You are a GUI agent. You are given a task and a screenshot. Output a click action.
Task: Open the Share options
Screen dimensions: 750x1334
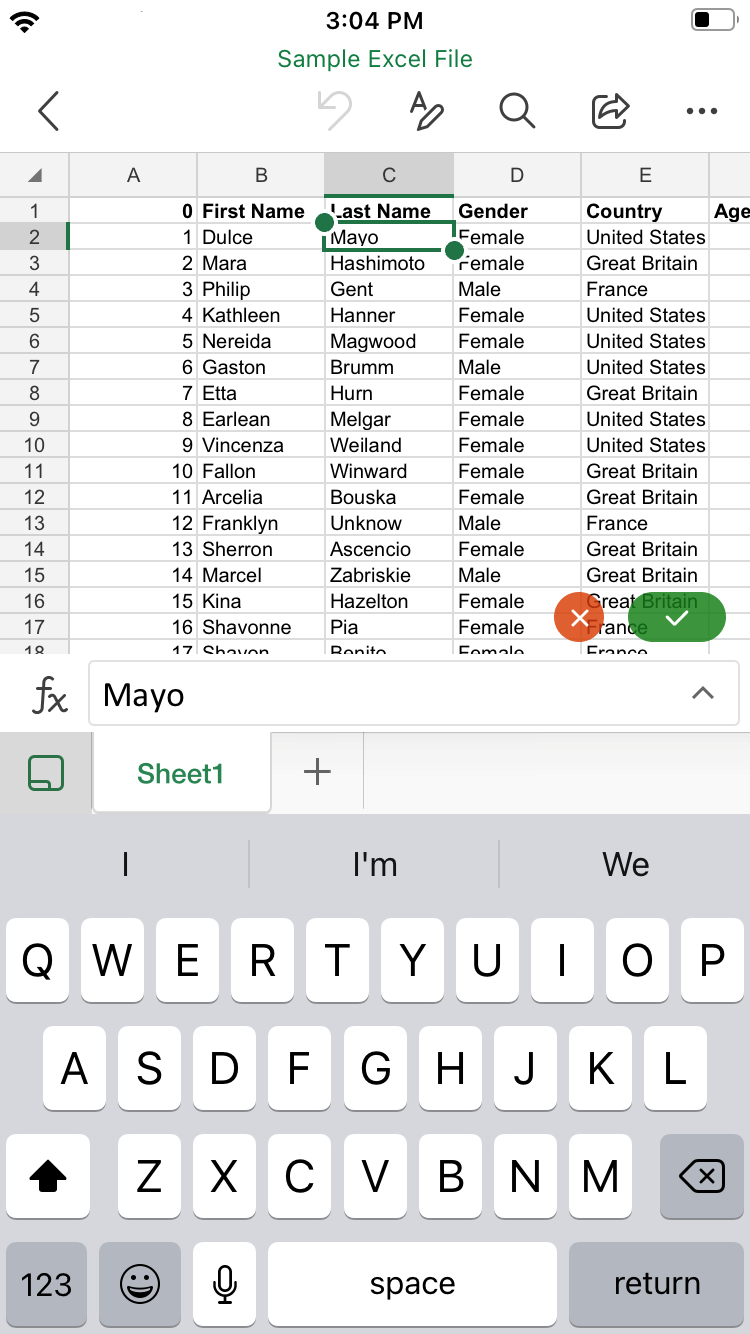coord(609,112)
